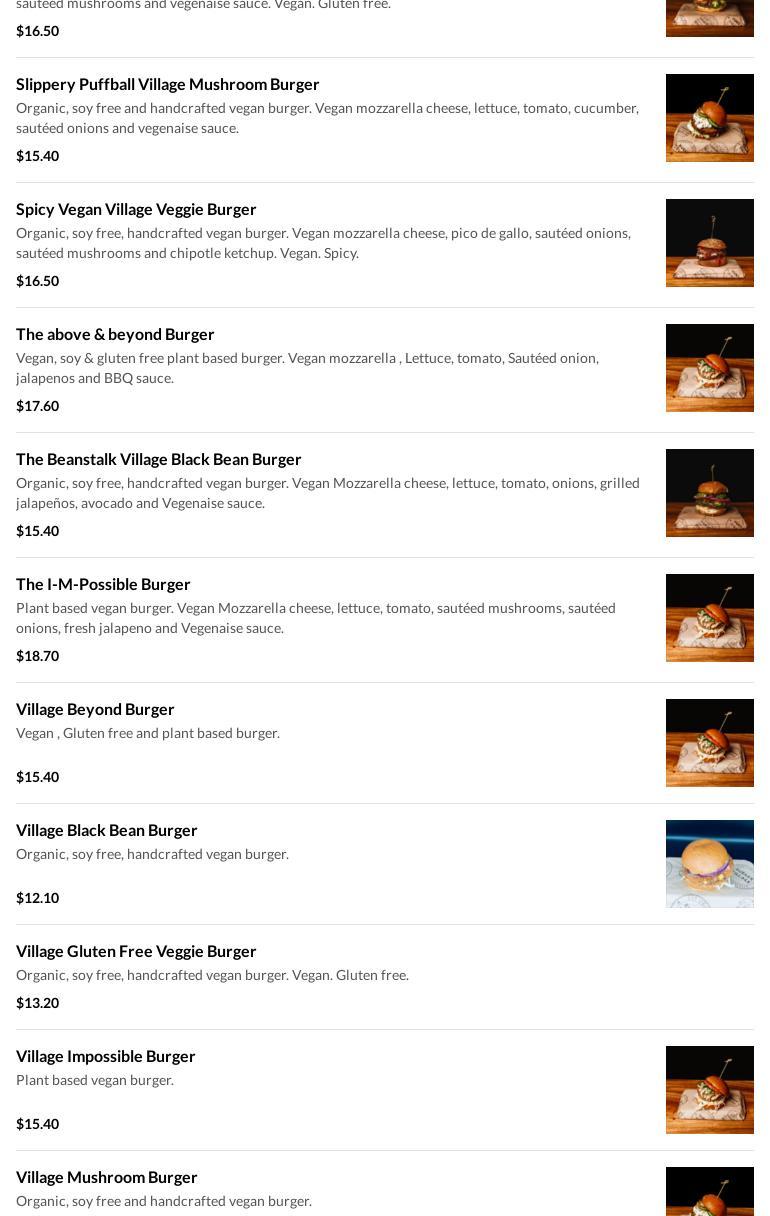770x1216 pixels.
Task: View the Village Mushroom Burger item
Action: pyautogui.click(x=107, y=1177)
